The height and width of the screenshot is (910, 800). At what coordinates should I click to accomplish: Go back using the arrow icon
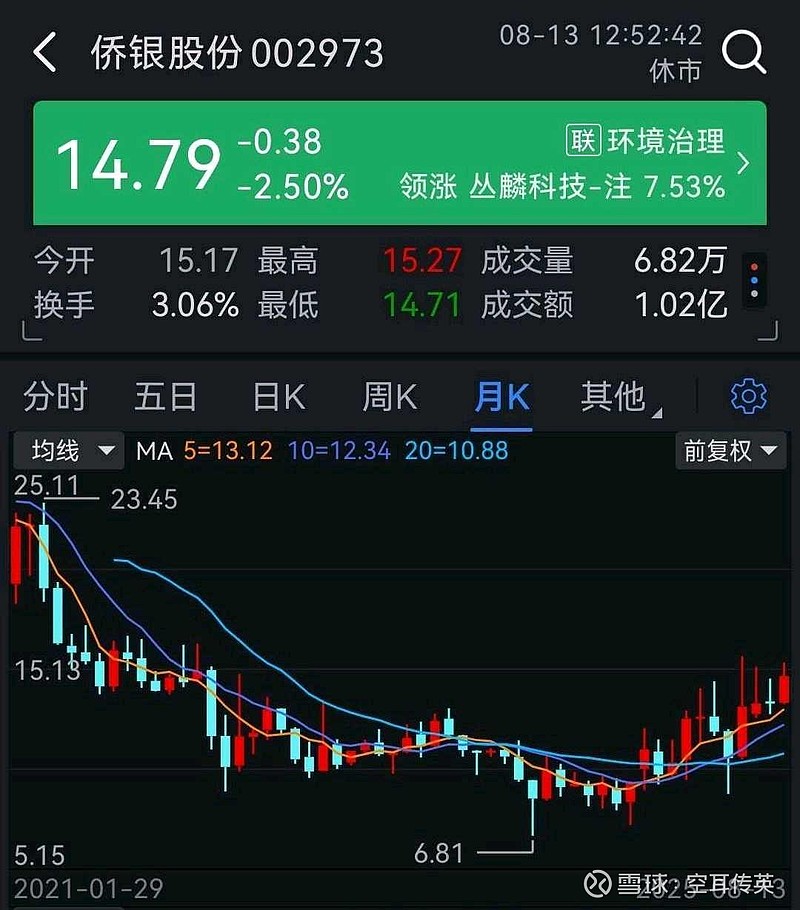coord(44,52)
